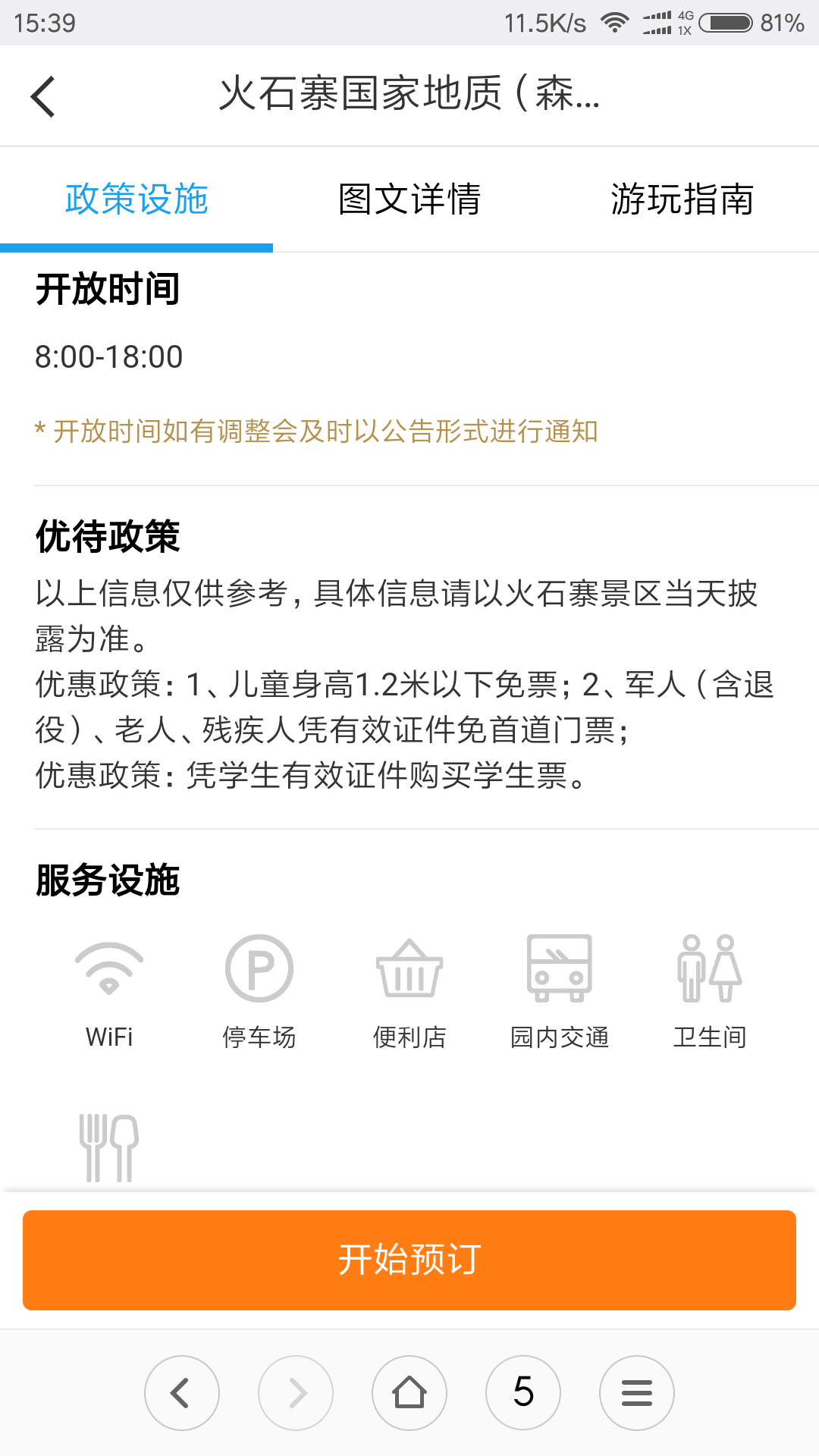Open the browser hamburger menu
The image size is (819, 1456).
click(x=637, y=1393)
